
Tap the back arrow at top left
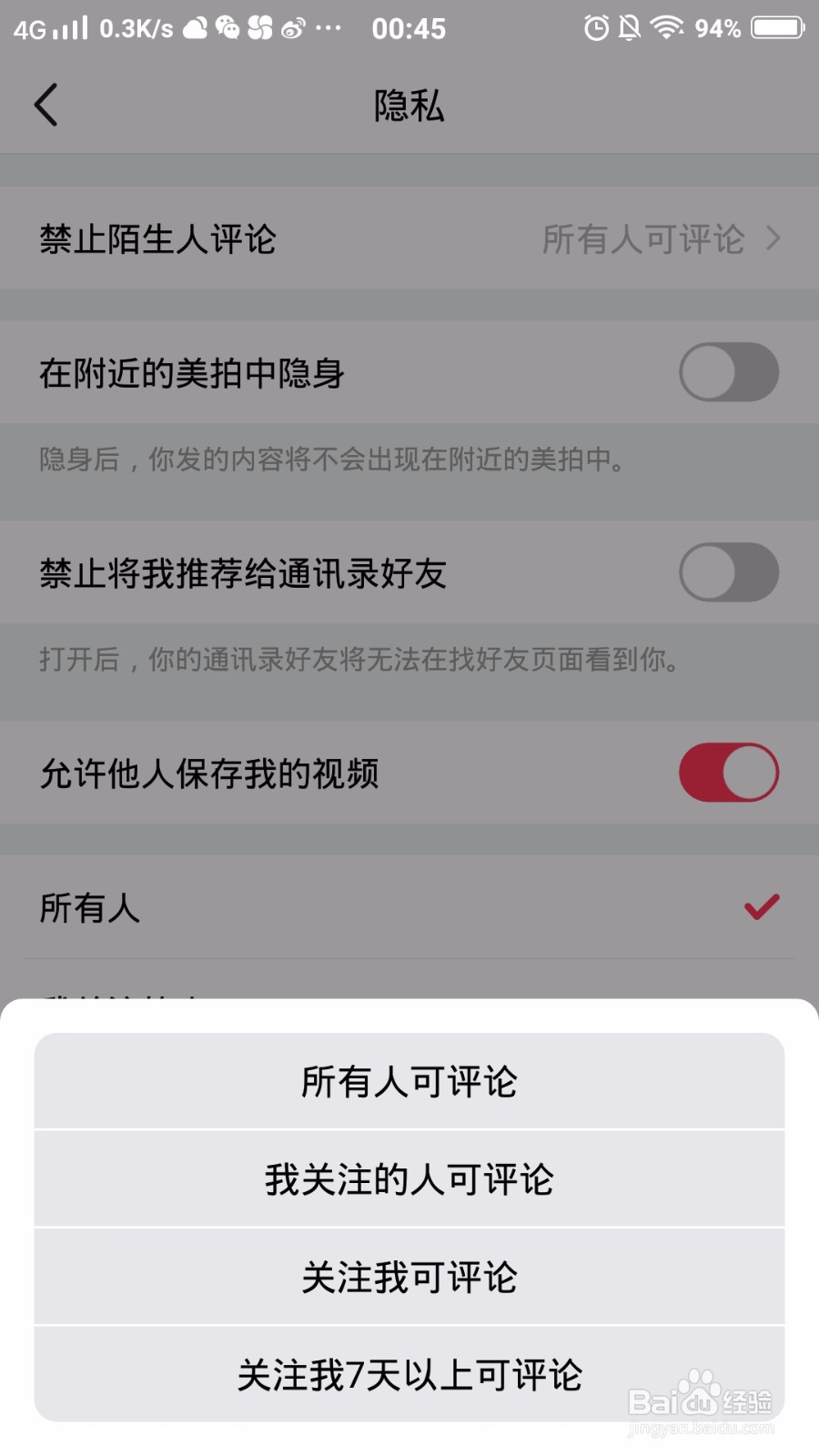[47, 105]
